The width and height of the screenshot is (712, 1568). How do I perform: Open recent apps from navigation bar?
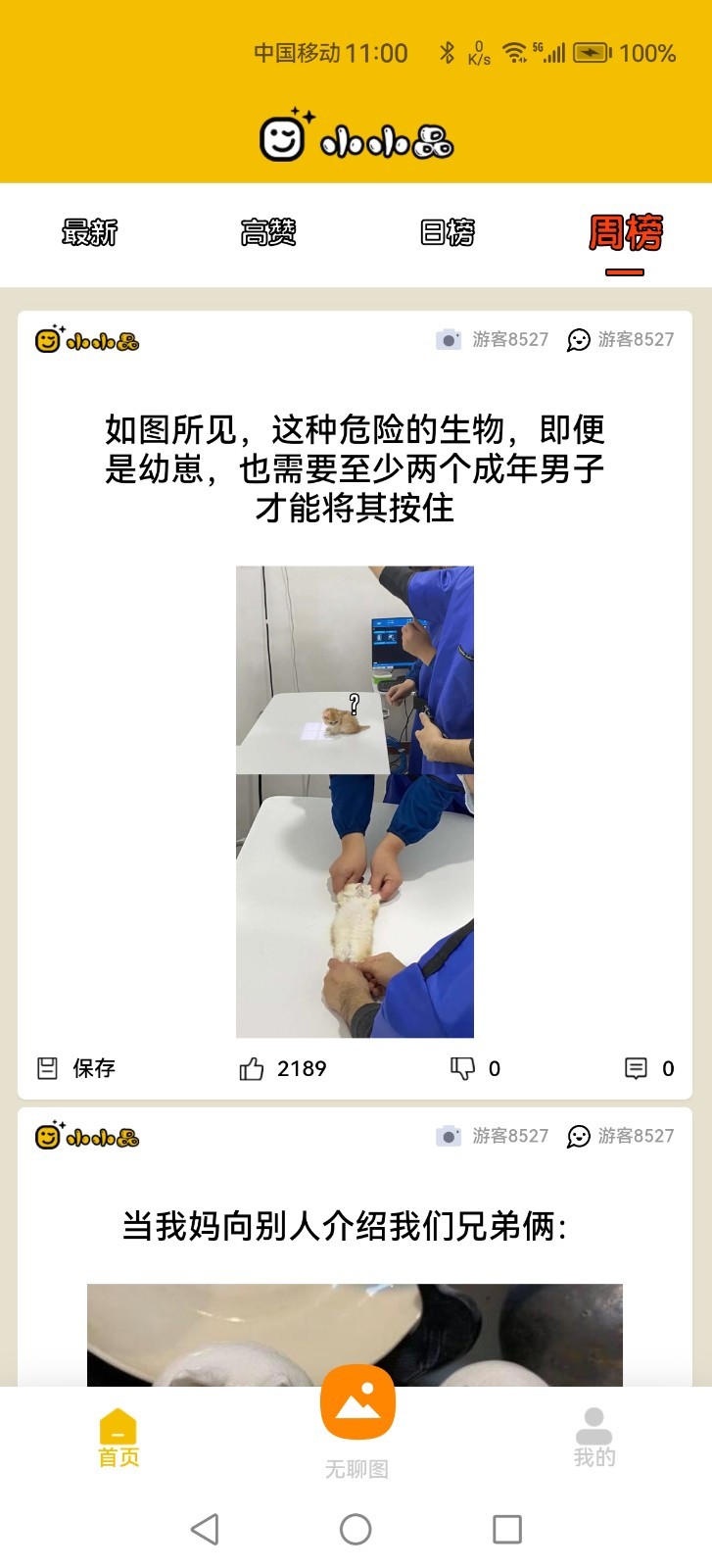click(507, 1529)
